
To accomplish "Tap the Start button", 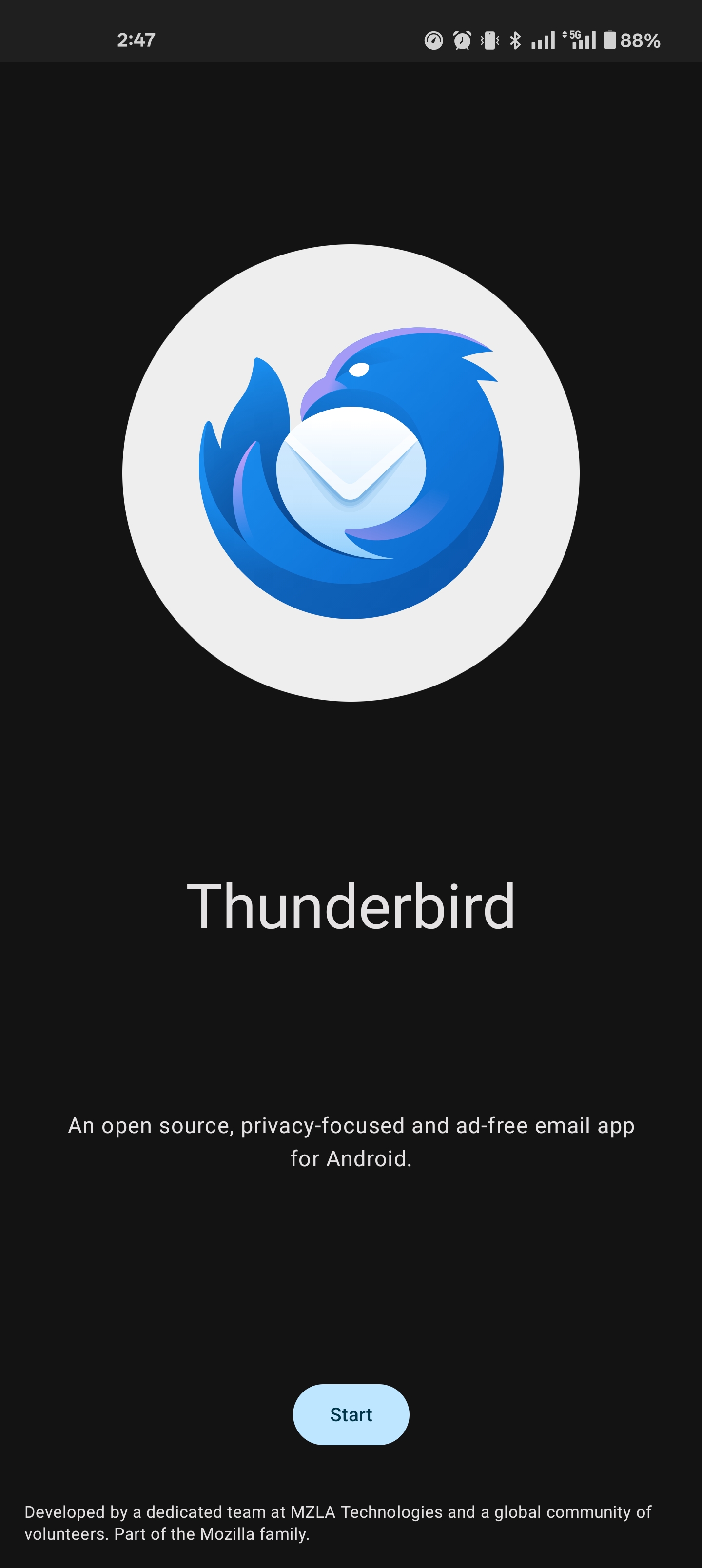I will pos(351,1414).
